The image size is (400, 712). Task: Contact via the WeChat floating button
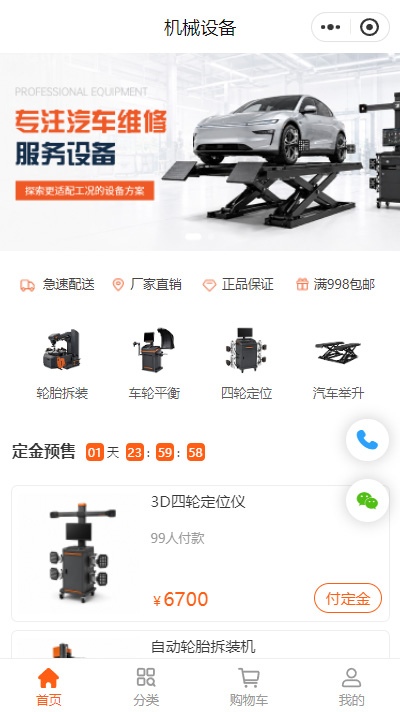[367, 500]
